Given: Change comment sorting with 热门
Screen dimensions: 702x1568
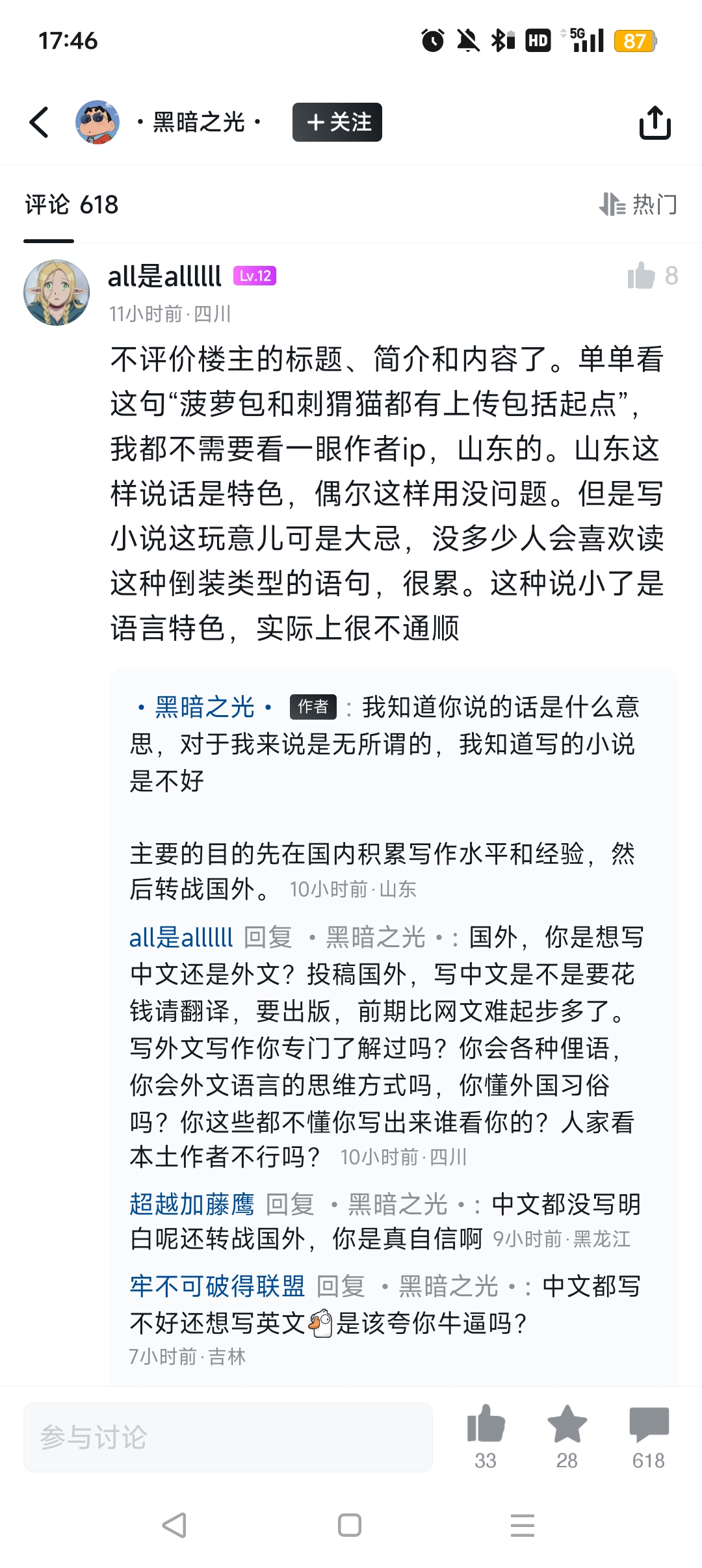Looking at the screenshot, I should (638, 204).
